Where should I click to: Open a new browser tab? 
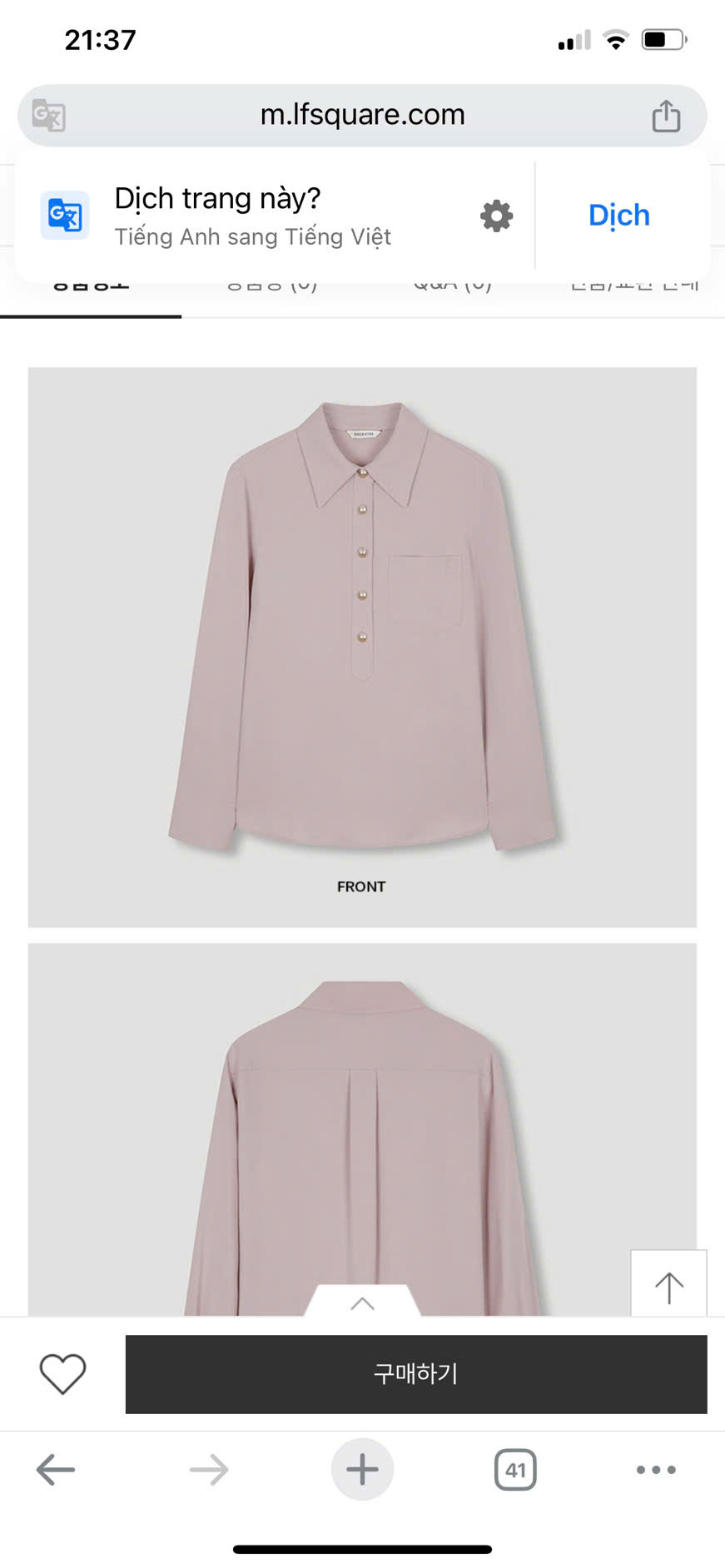click(362, 1470)
